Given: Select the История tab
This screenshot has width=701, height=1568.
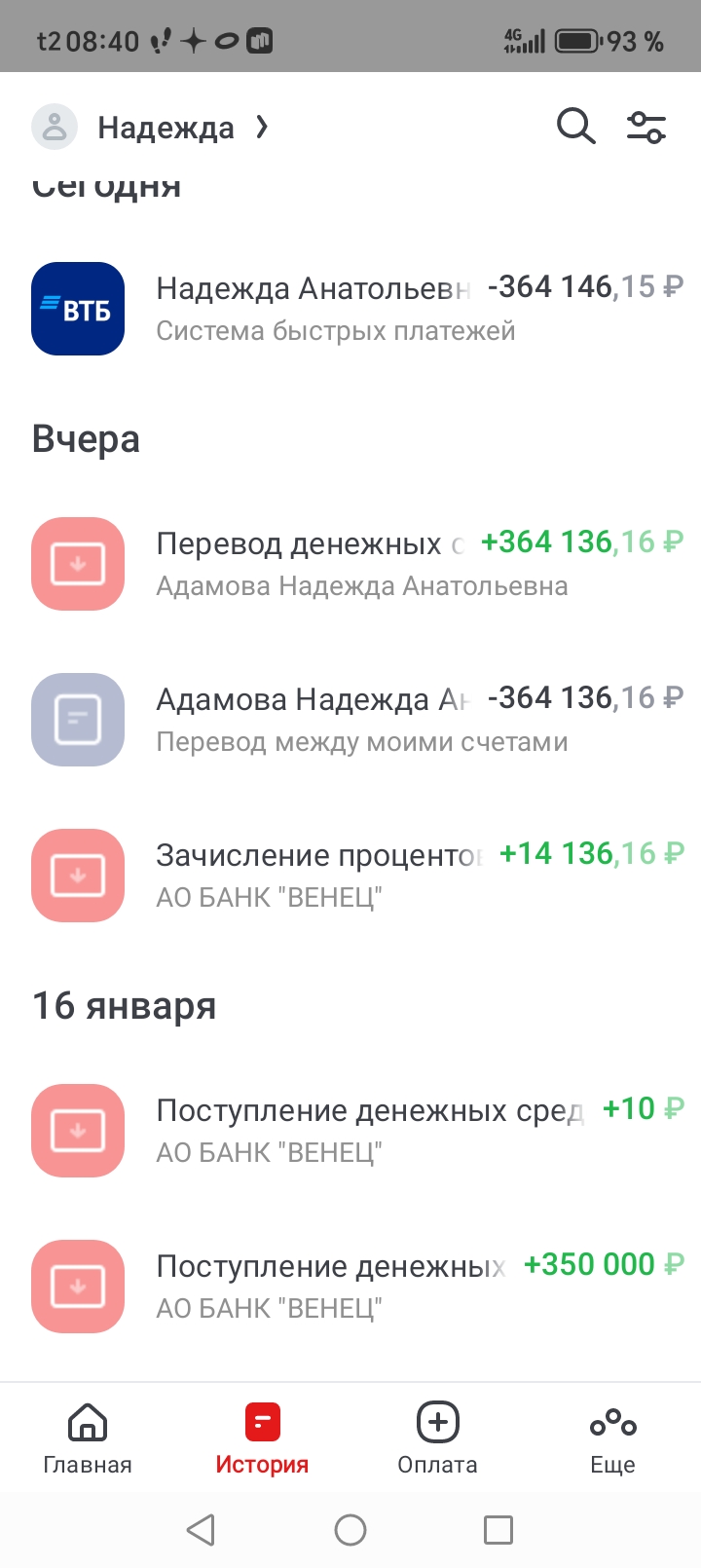Looking at the screenshot, I should [x=262, y=1438].
